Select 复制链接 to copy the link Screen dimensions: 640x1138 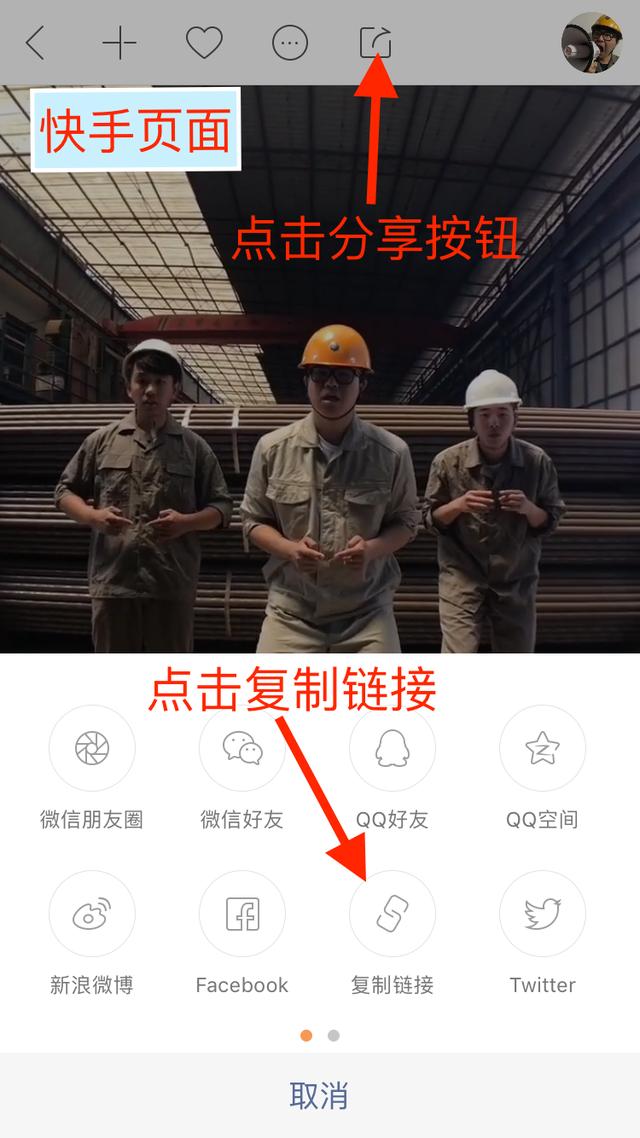(x=392, y=914)
